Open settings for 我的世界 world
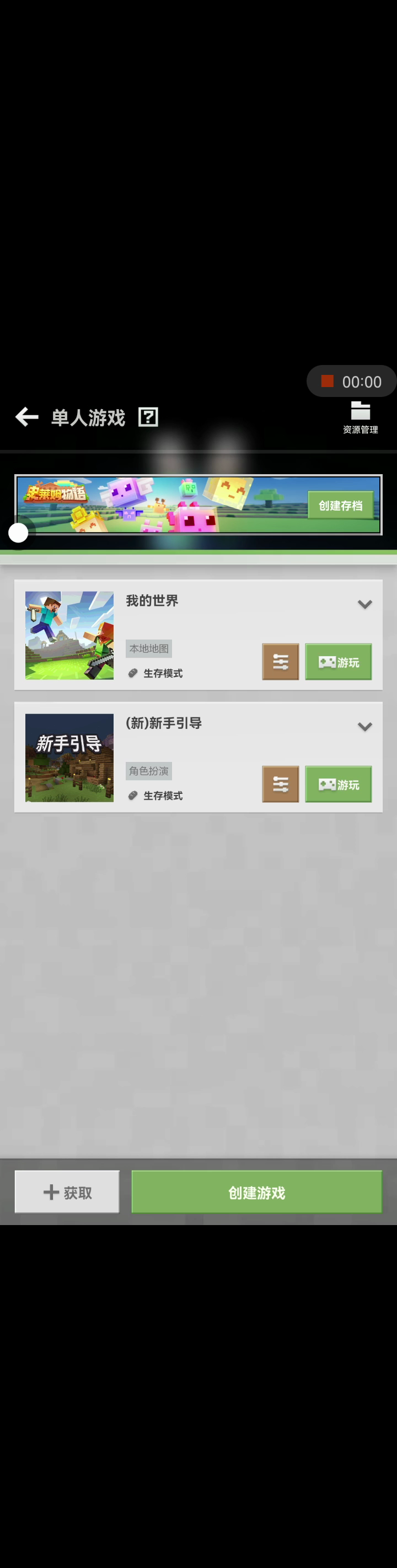Viewport: 397px width, 1568px height. click(x=280, y=662)
